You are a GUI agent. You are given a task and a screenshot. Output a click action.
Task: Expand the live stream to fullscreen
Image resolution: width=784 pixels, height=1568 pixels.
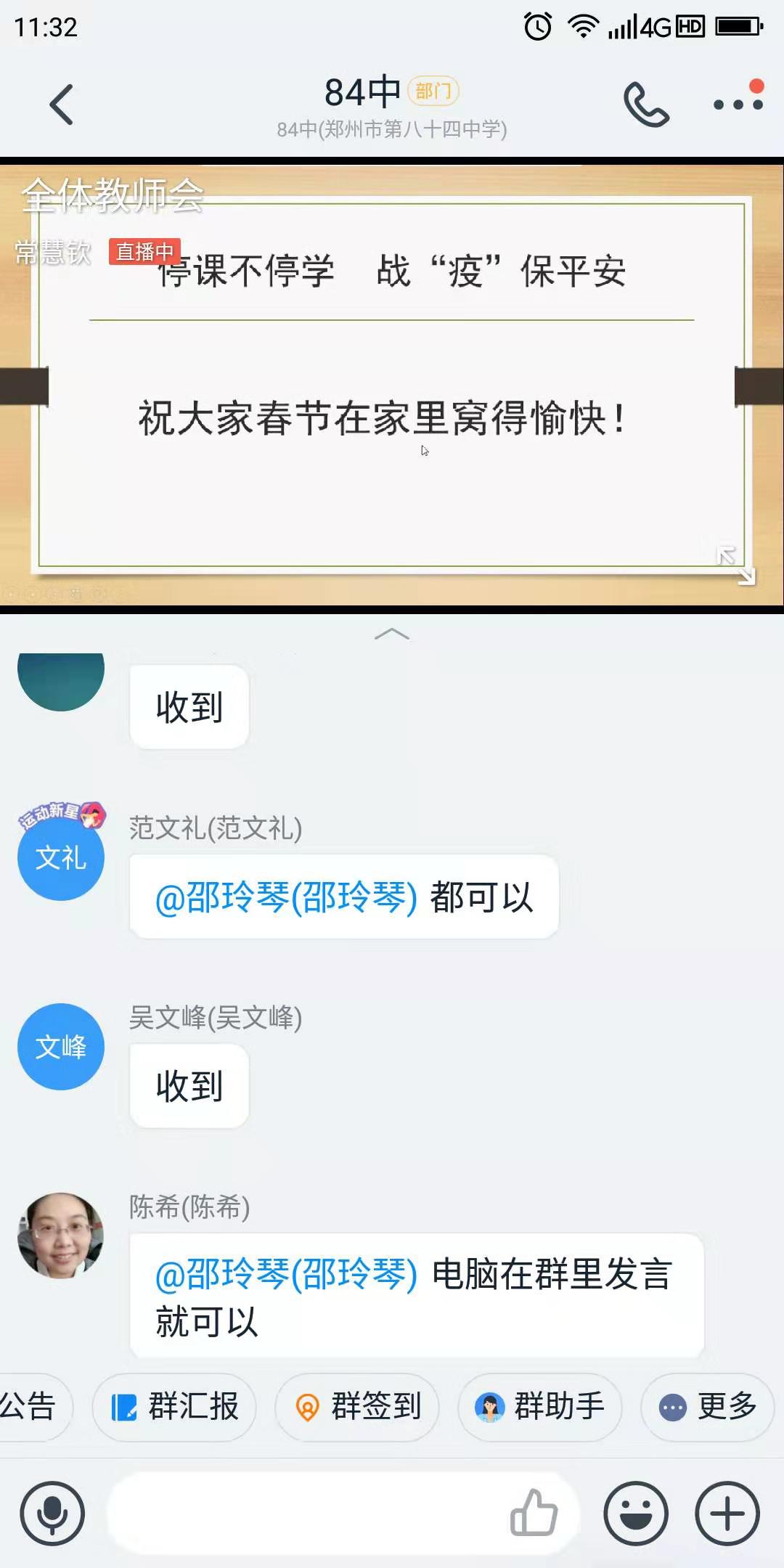pos(735,565)
